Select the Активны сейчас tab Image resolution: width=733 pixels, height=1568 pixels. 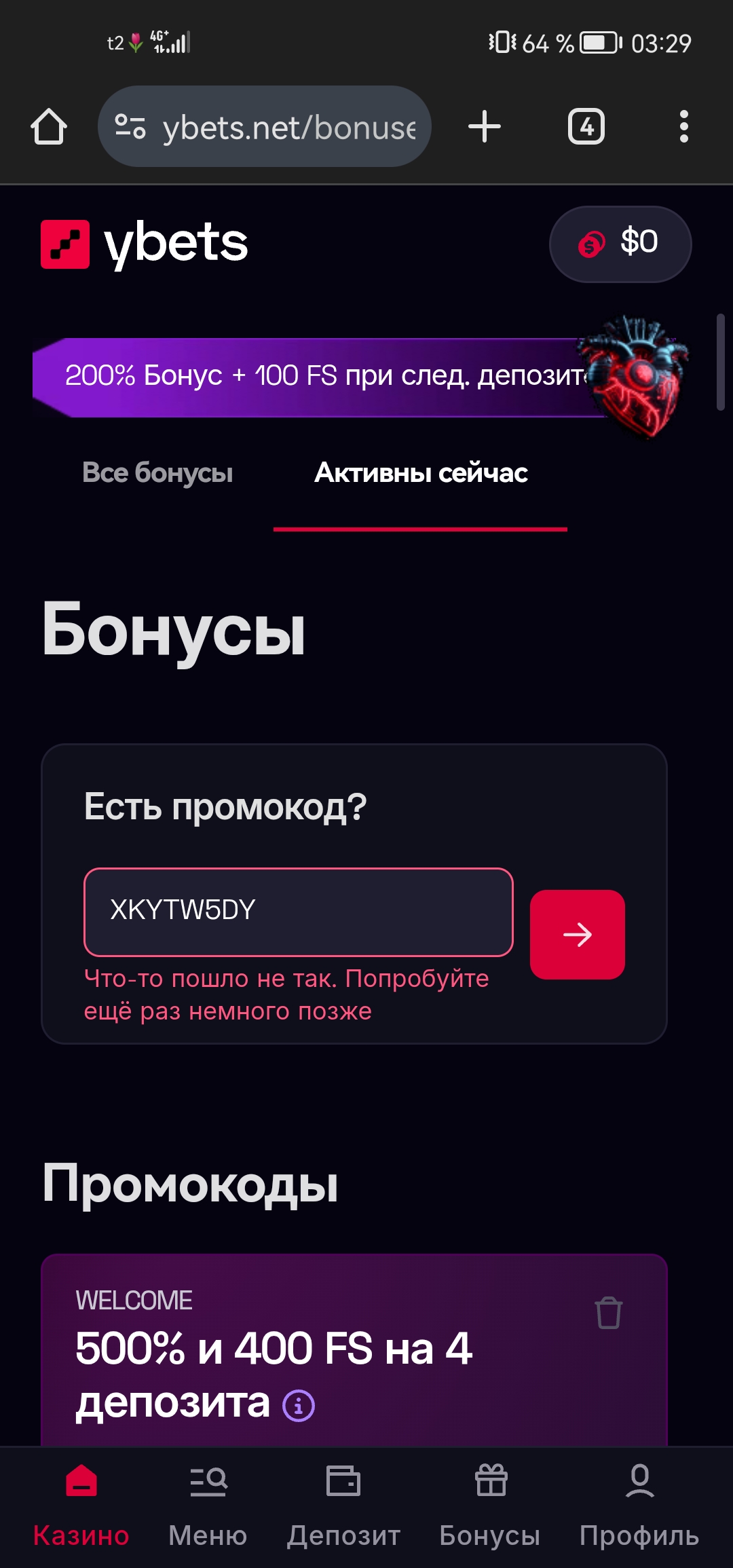(421, 473)
